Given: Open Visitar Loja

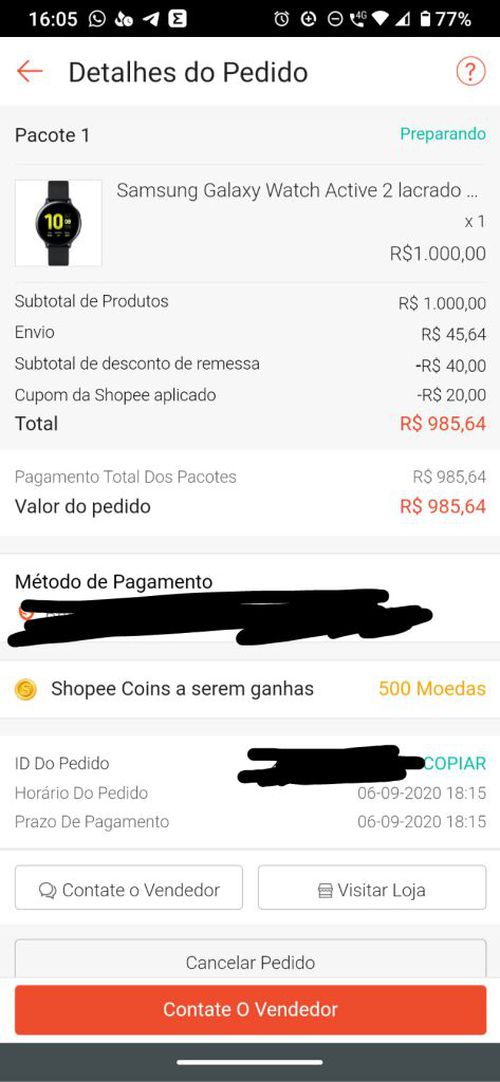Looking at the screenshot, I should point(372,889).
